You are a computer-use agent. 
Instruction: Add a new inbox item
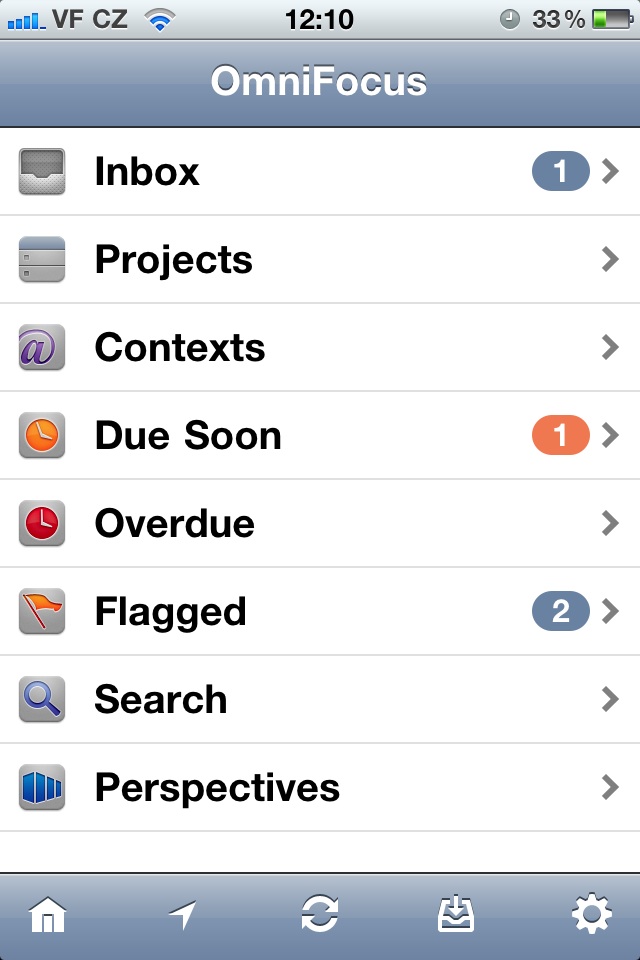[457, 916]
